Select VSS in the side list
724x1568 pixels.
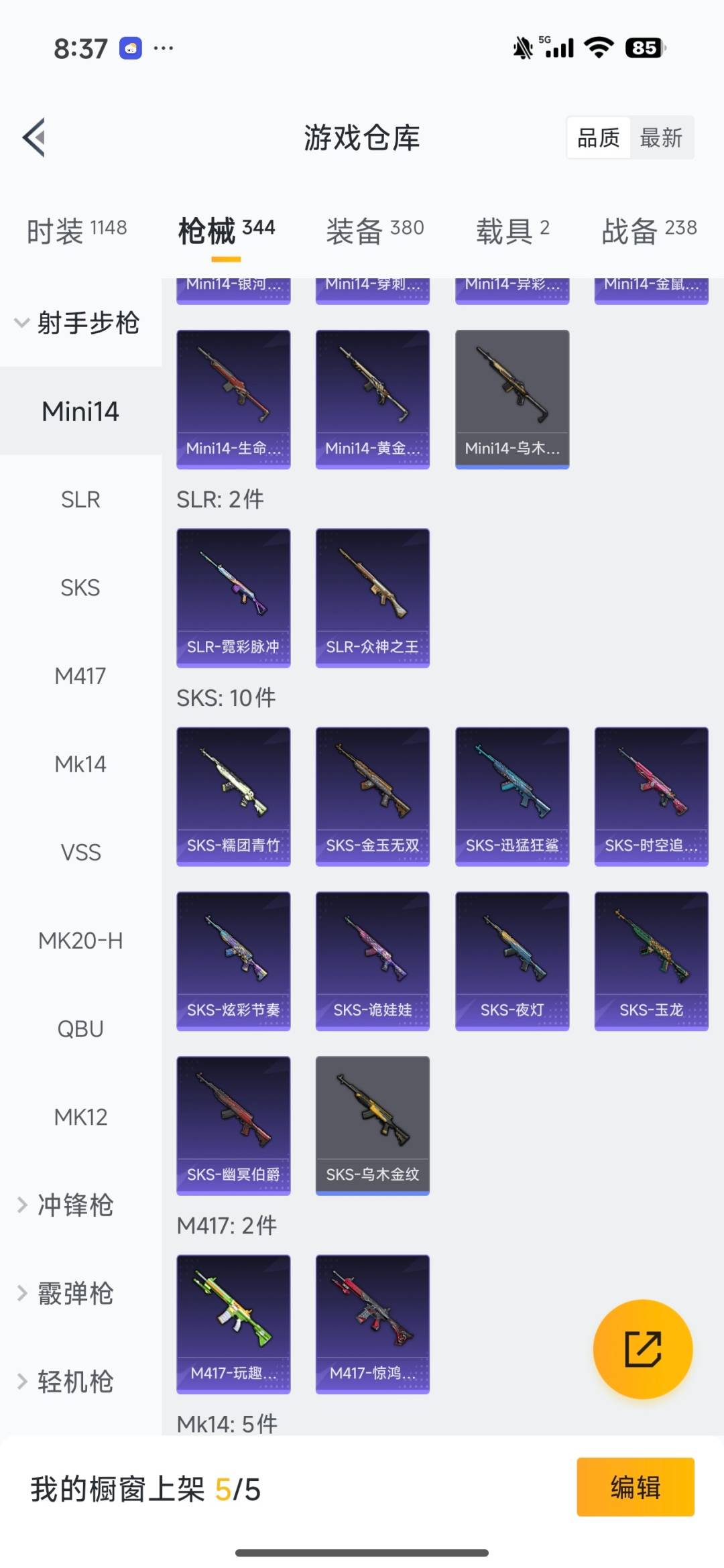coord(80,853)
